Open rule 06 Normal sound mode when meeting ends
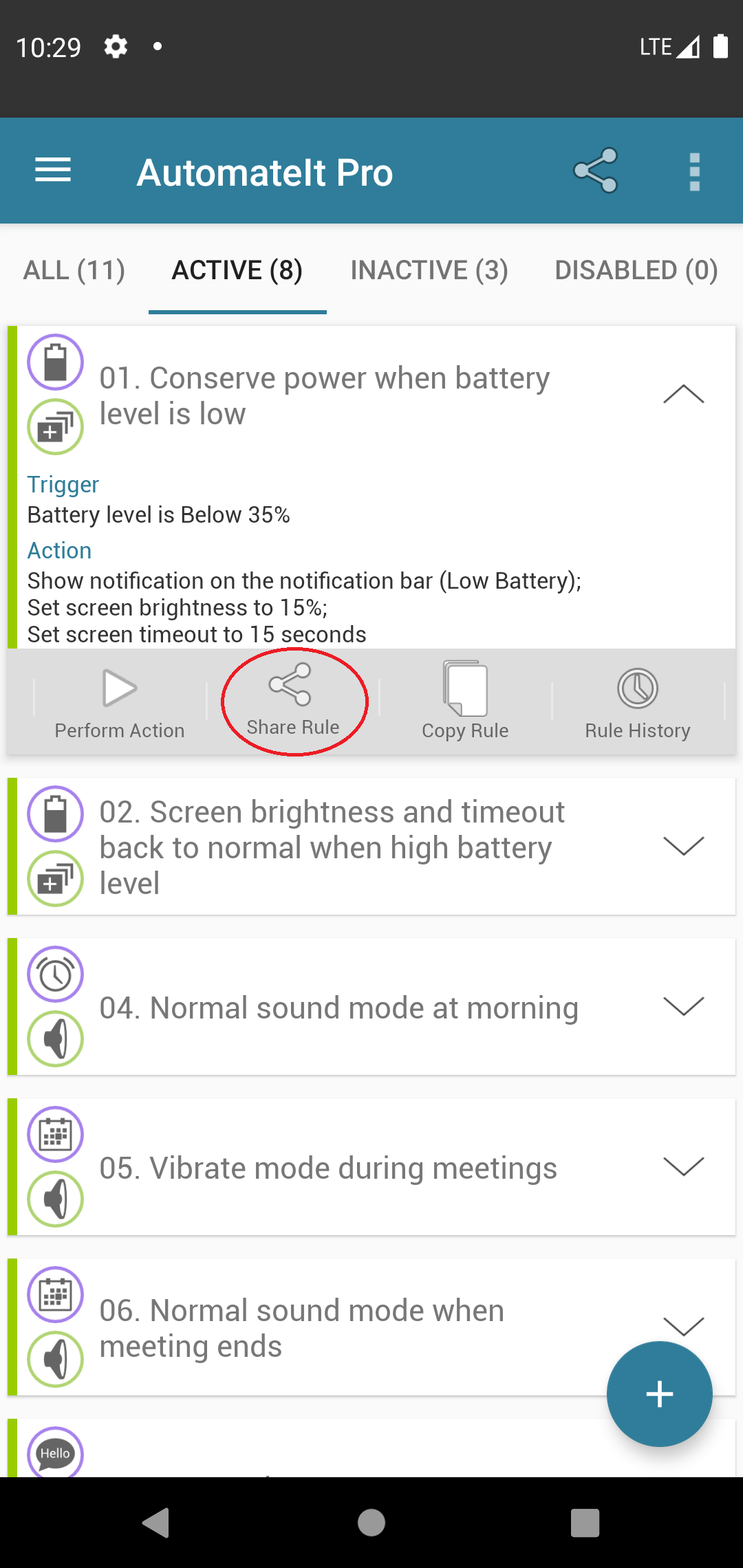Image resolution: width=743 pixels, height=1568 pixels. (x=302, y=1327)
